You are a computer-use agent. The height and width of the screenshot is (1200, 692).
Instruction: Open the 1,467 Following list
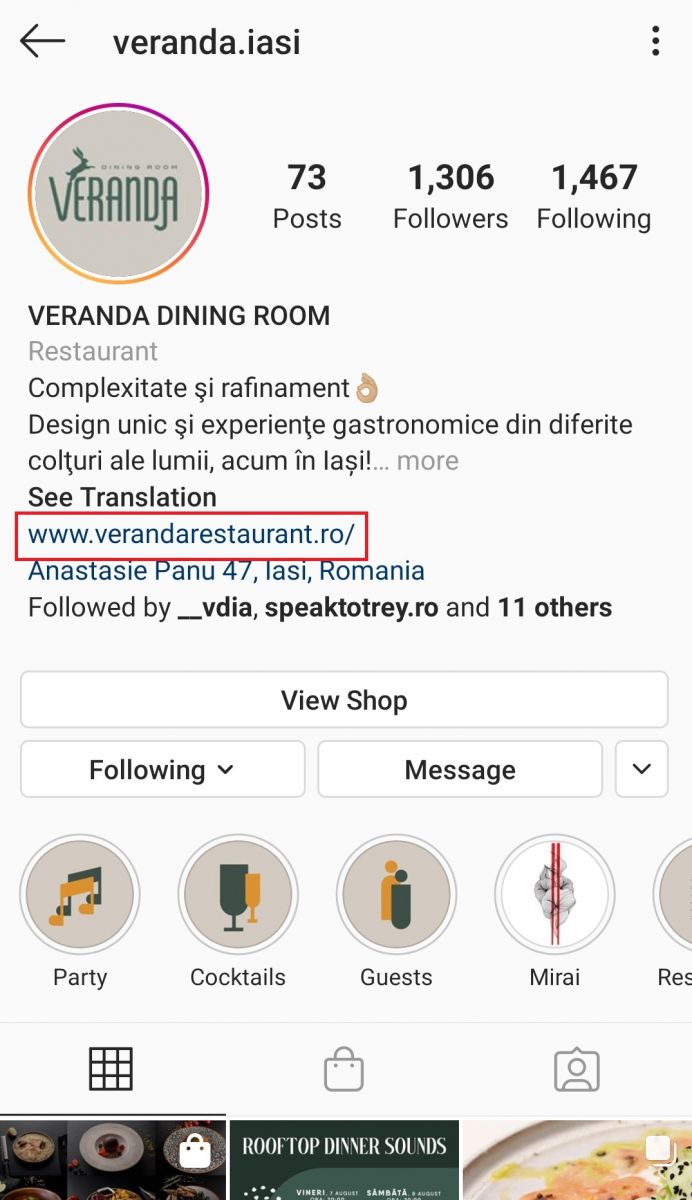593,196
